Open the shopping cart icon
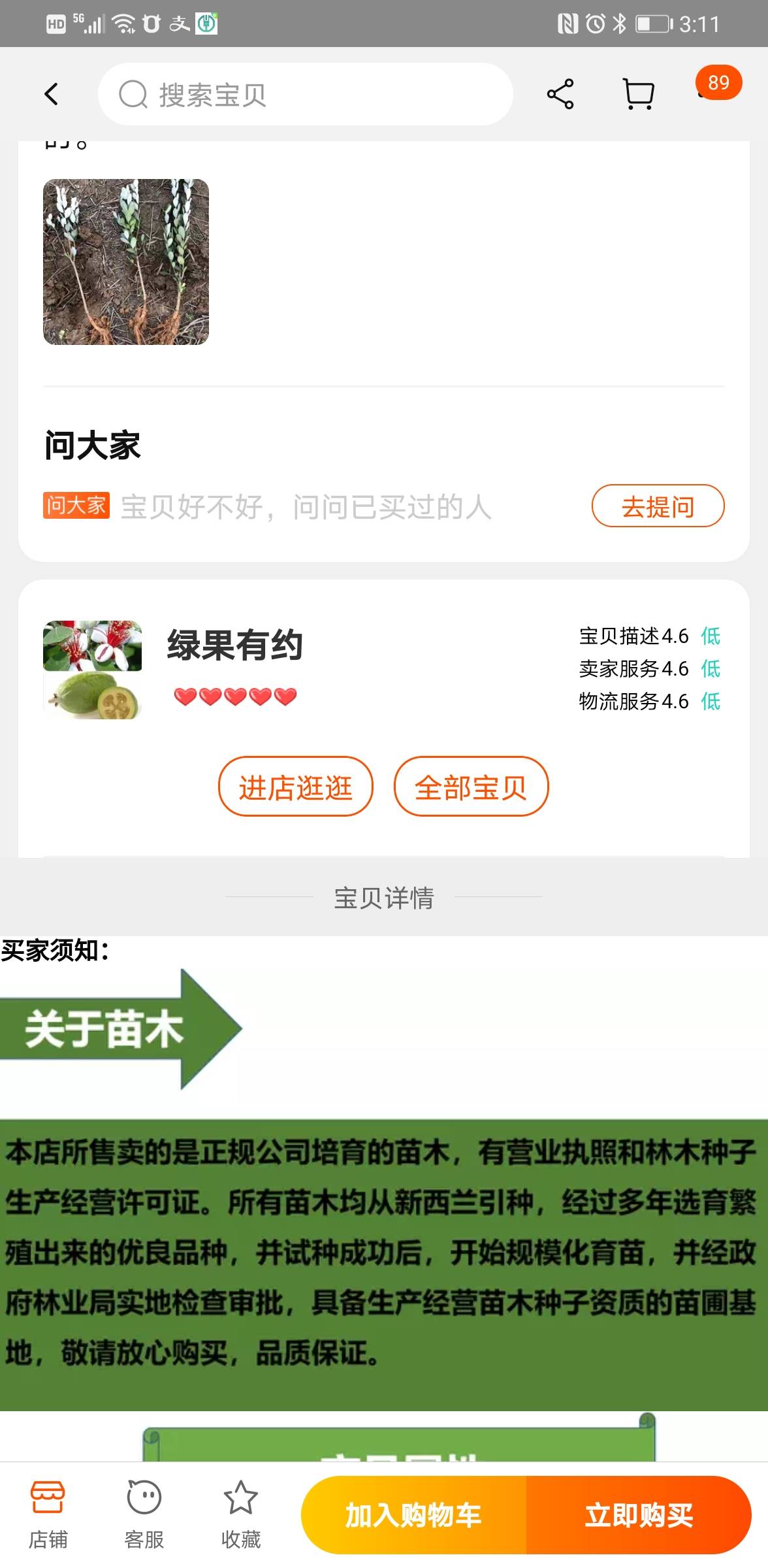Viewport: 768px width, 1568px height. (x=638, y=94)
